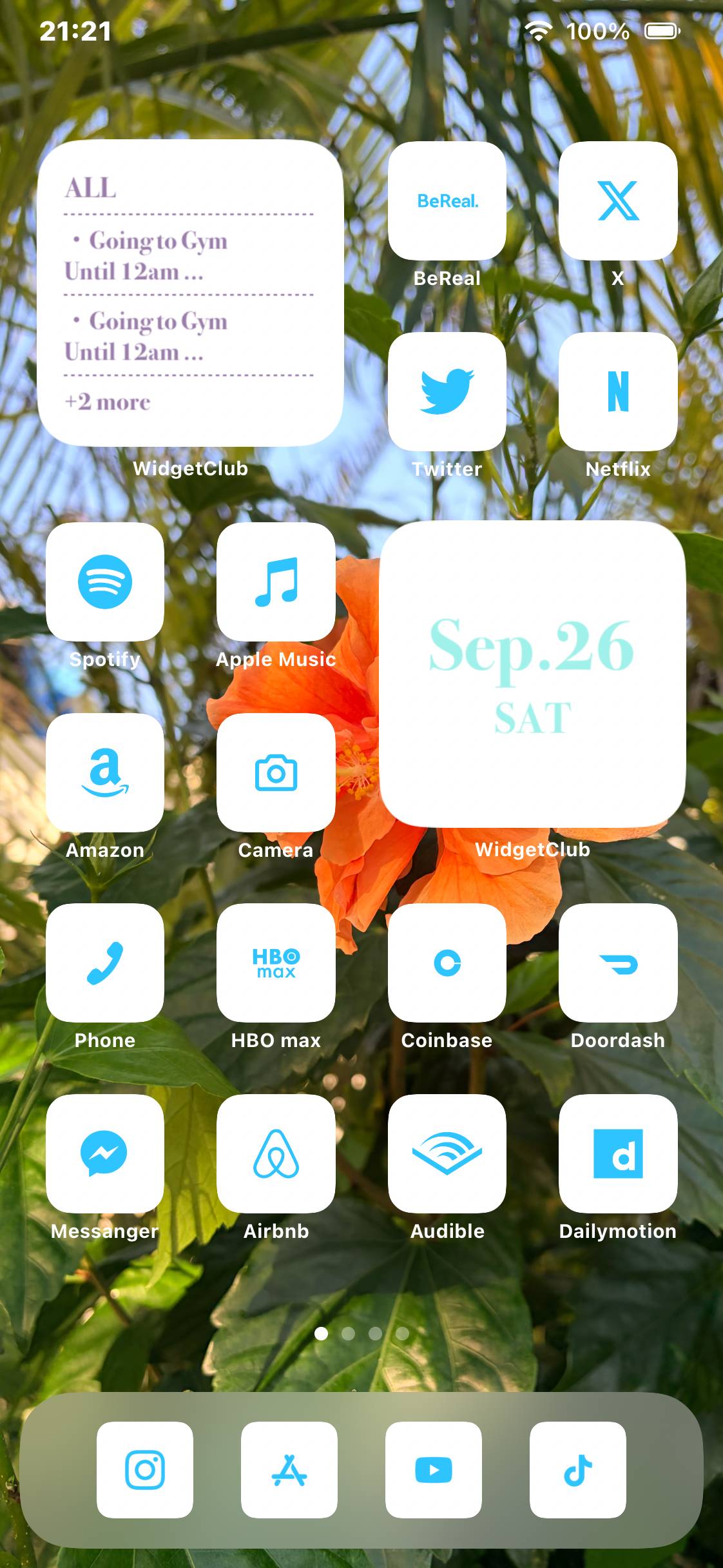Launch the Camera app
The width and height of the screenshot is (723, 1568).
(x=276, y=772)
